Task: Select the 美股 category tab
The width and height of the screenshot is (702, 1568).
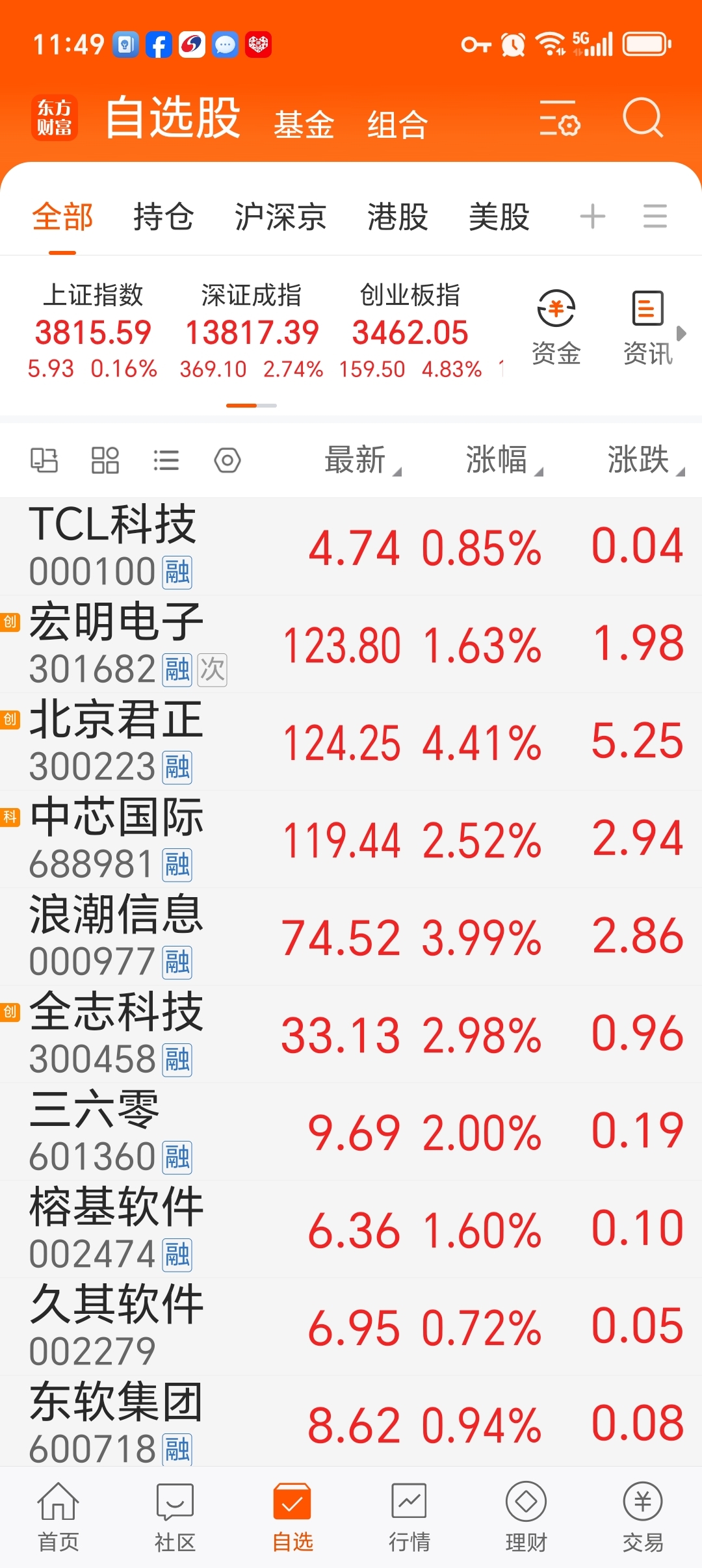Action: (499, 216)
